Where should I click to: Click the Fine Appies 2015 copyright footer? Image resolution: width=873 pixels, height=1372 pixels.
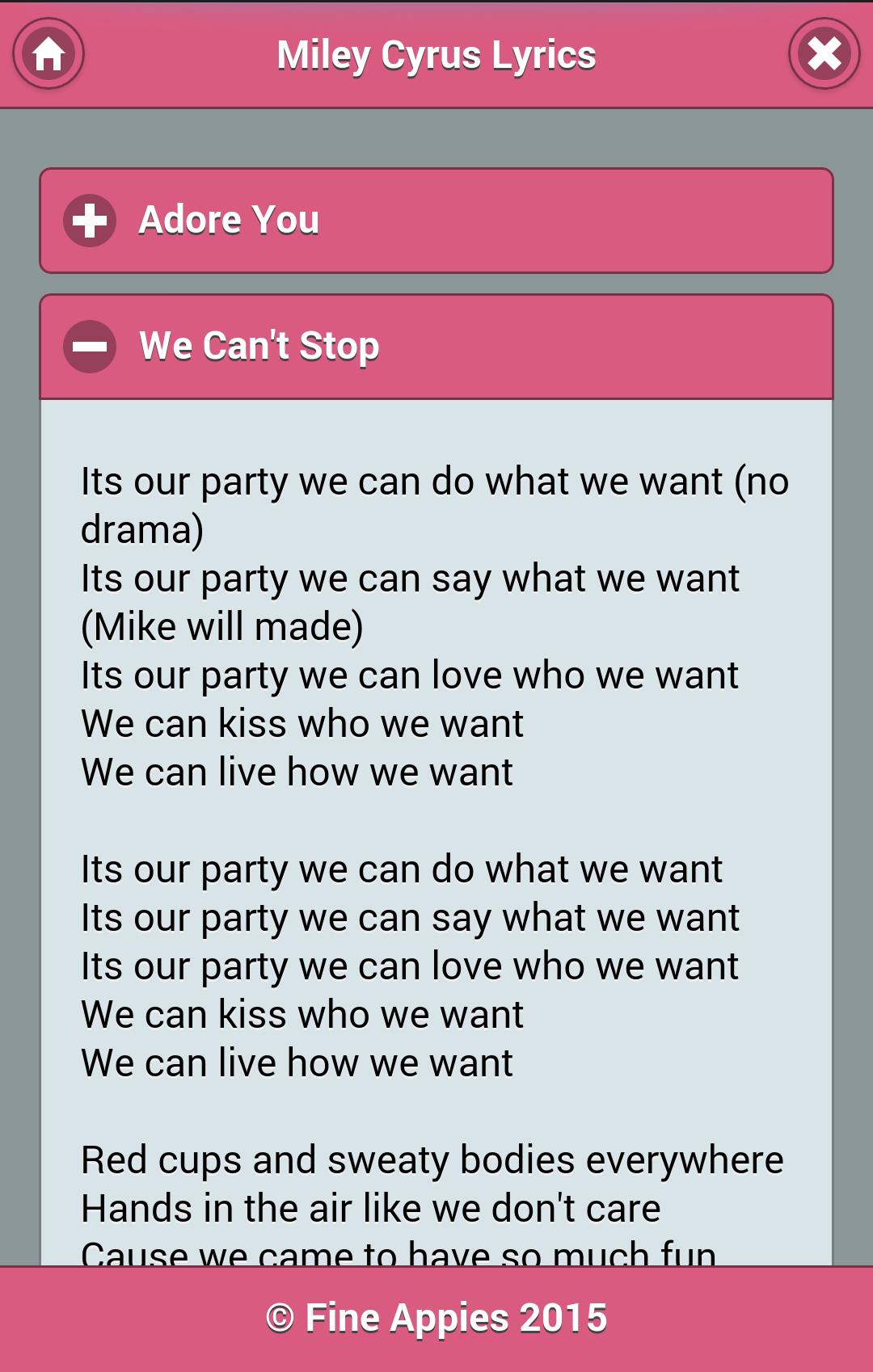pyautogui.click(x=436, y=1315)
